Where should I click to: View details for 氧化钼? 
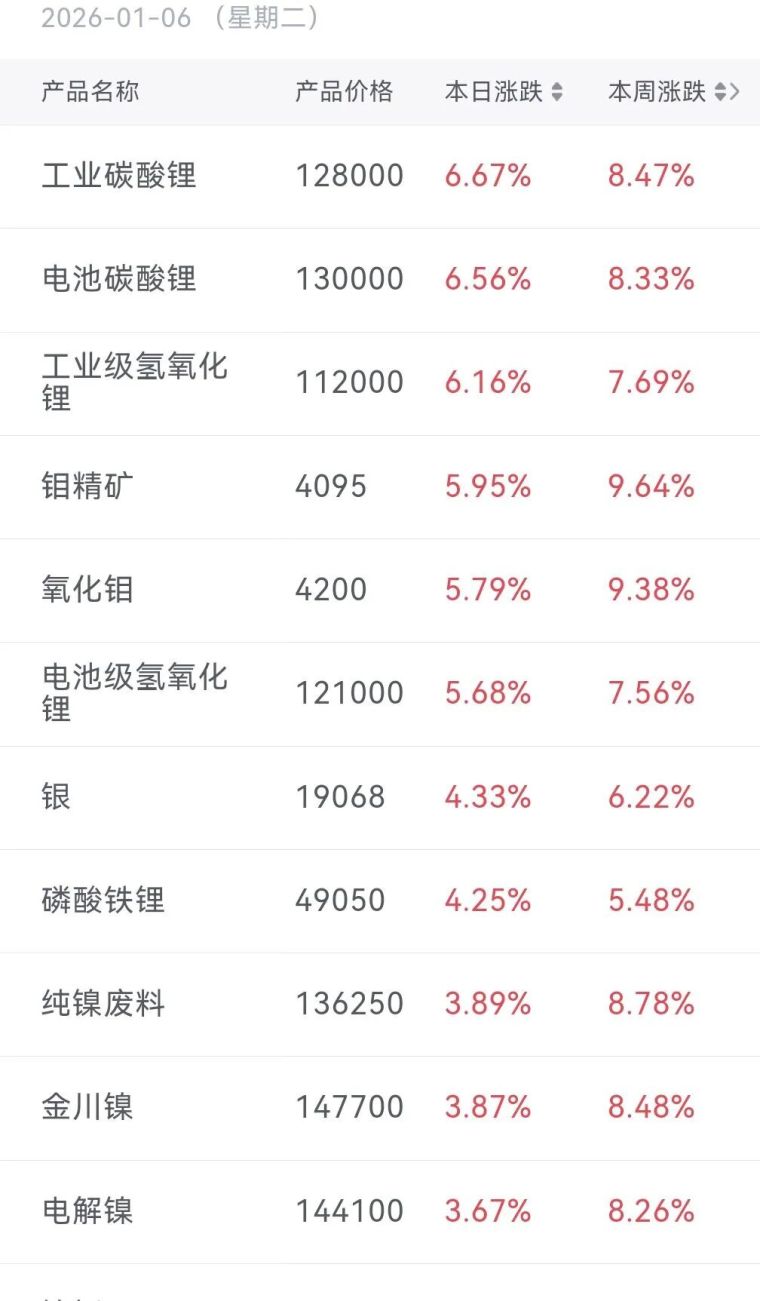pyautogui.click(x=380, y=591)
